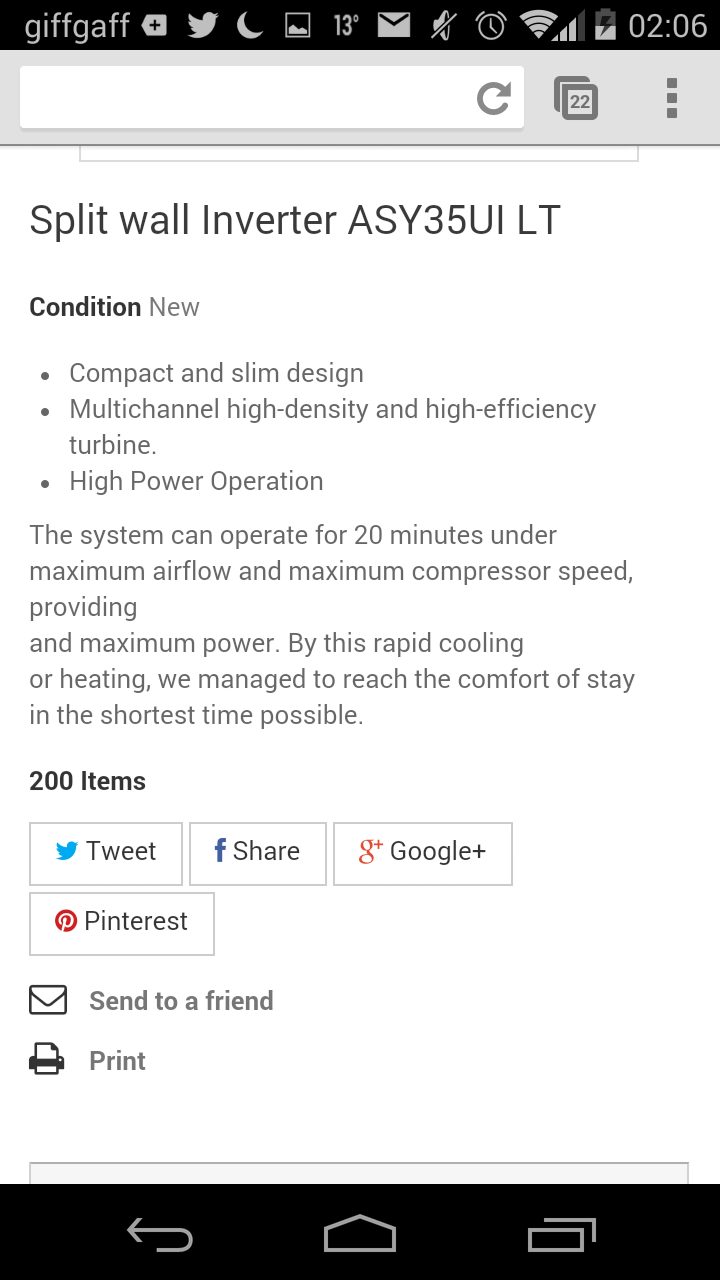The image size is (720, 1280).
Task: Share product via Tweet button
Action: pyautogui.click(x=106, y=852)
